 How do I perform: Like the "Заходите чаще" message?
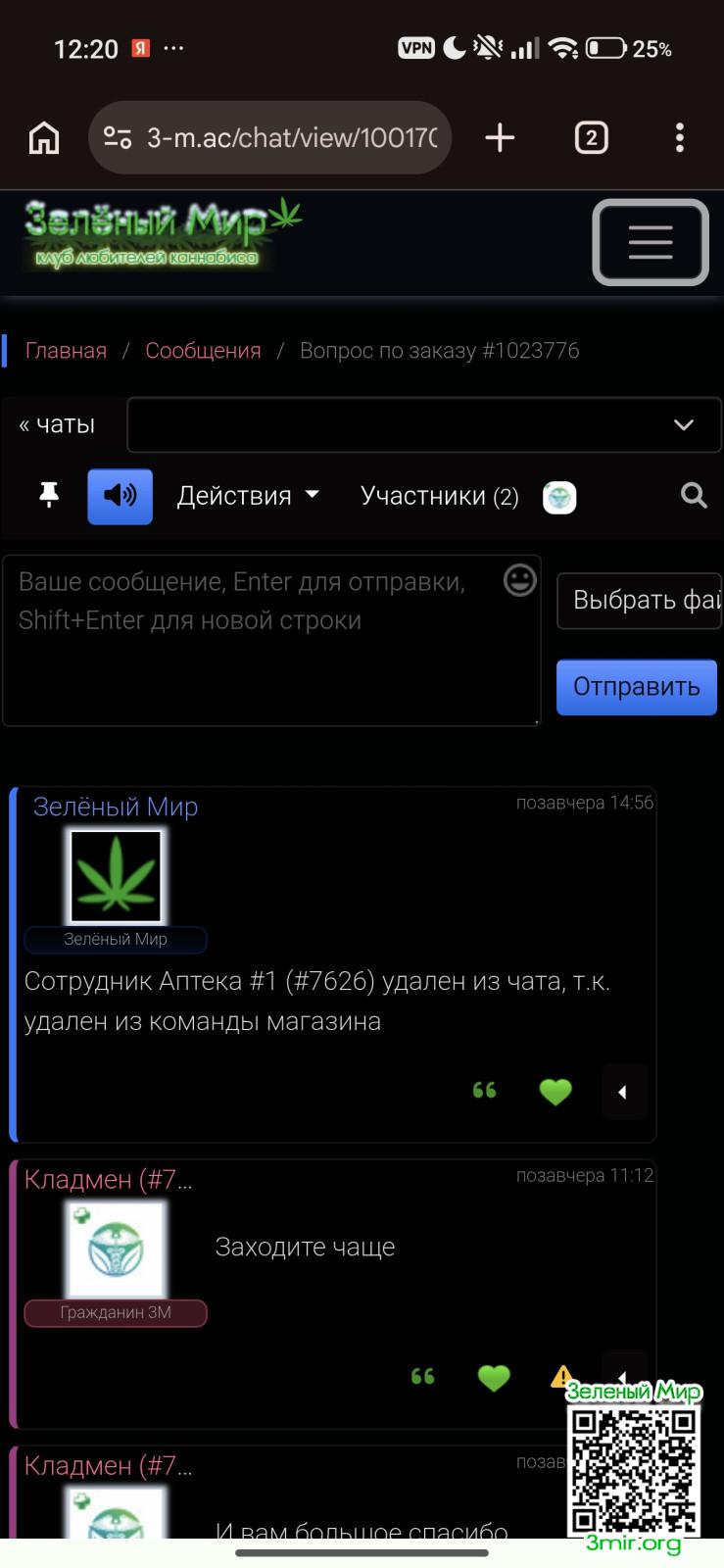(494, 1378)
